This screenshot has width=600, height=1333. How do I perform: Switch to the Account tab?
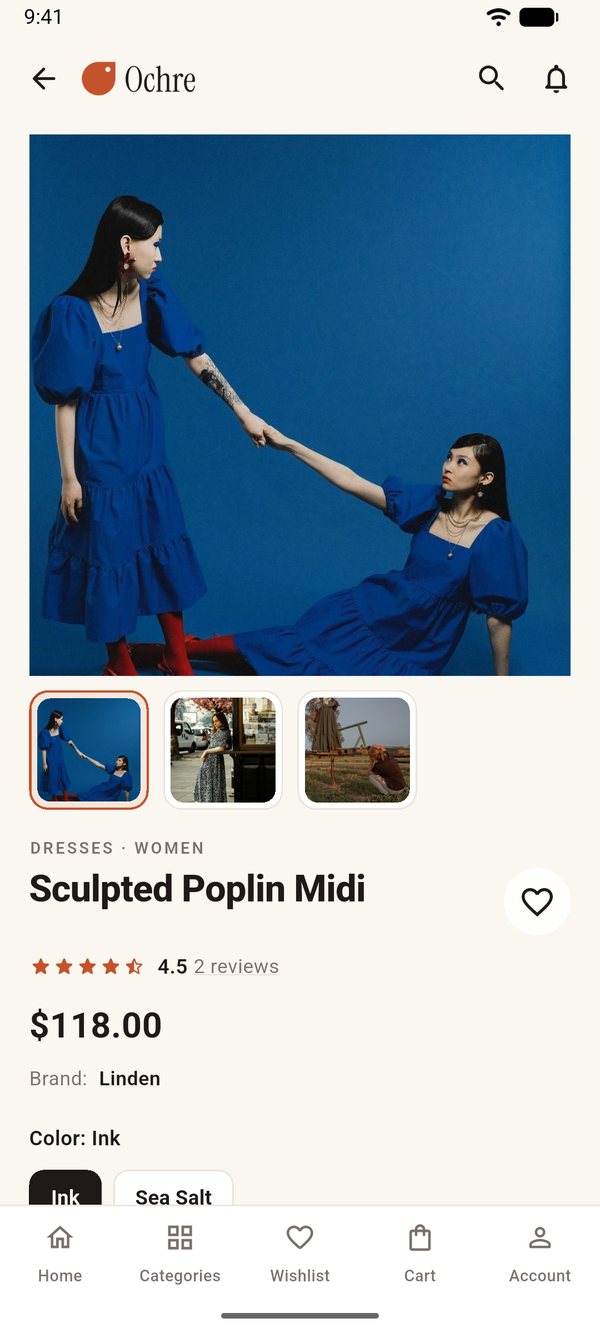[540, 1254]
